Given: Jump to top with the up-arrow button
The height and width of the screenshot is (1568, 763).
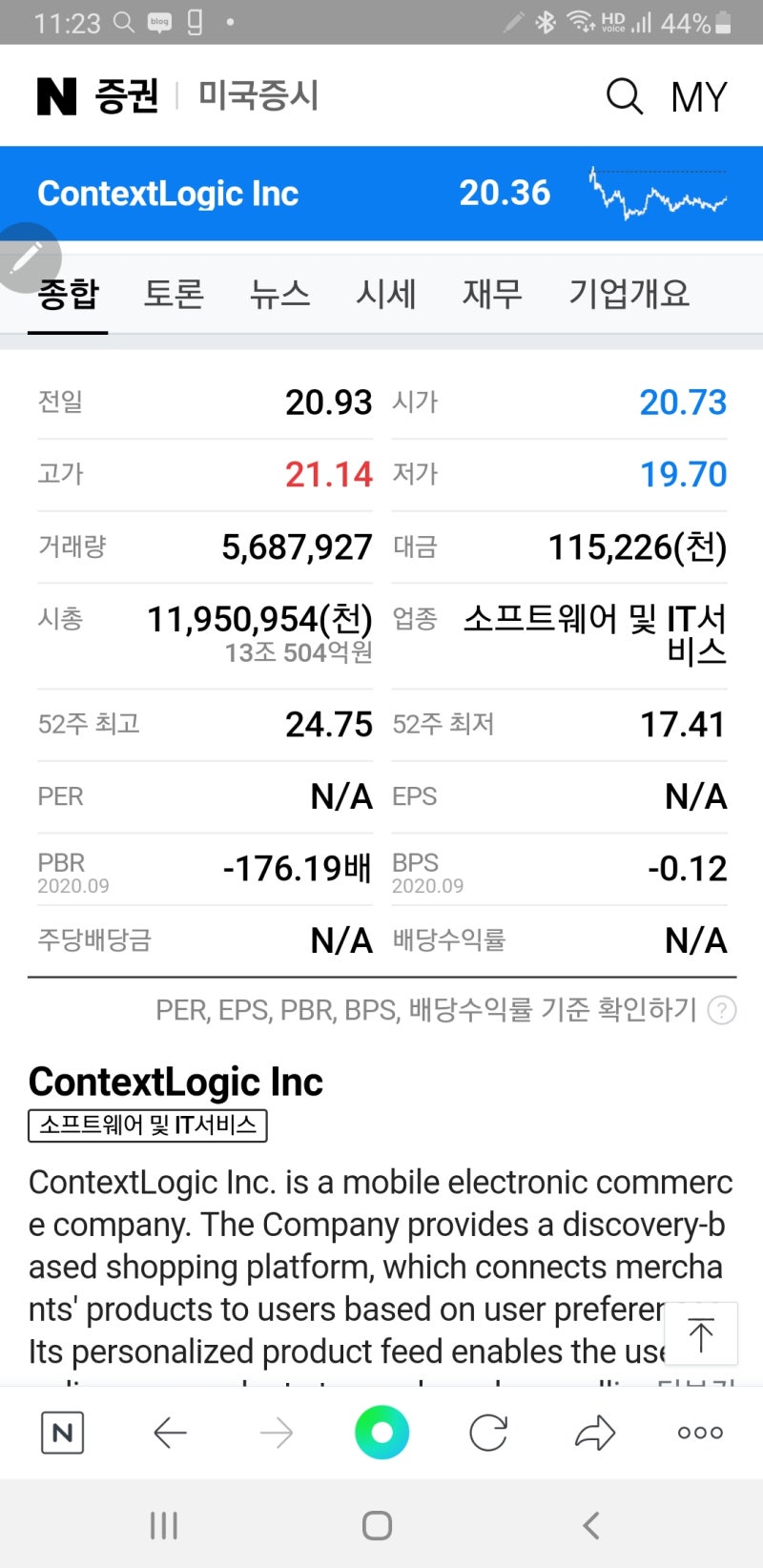Looking at the screenshot, I should pos(701,1333).
